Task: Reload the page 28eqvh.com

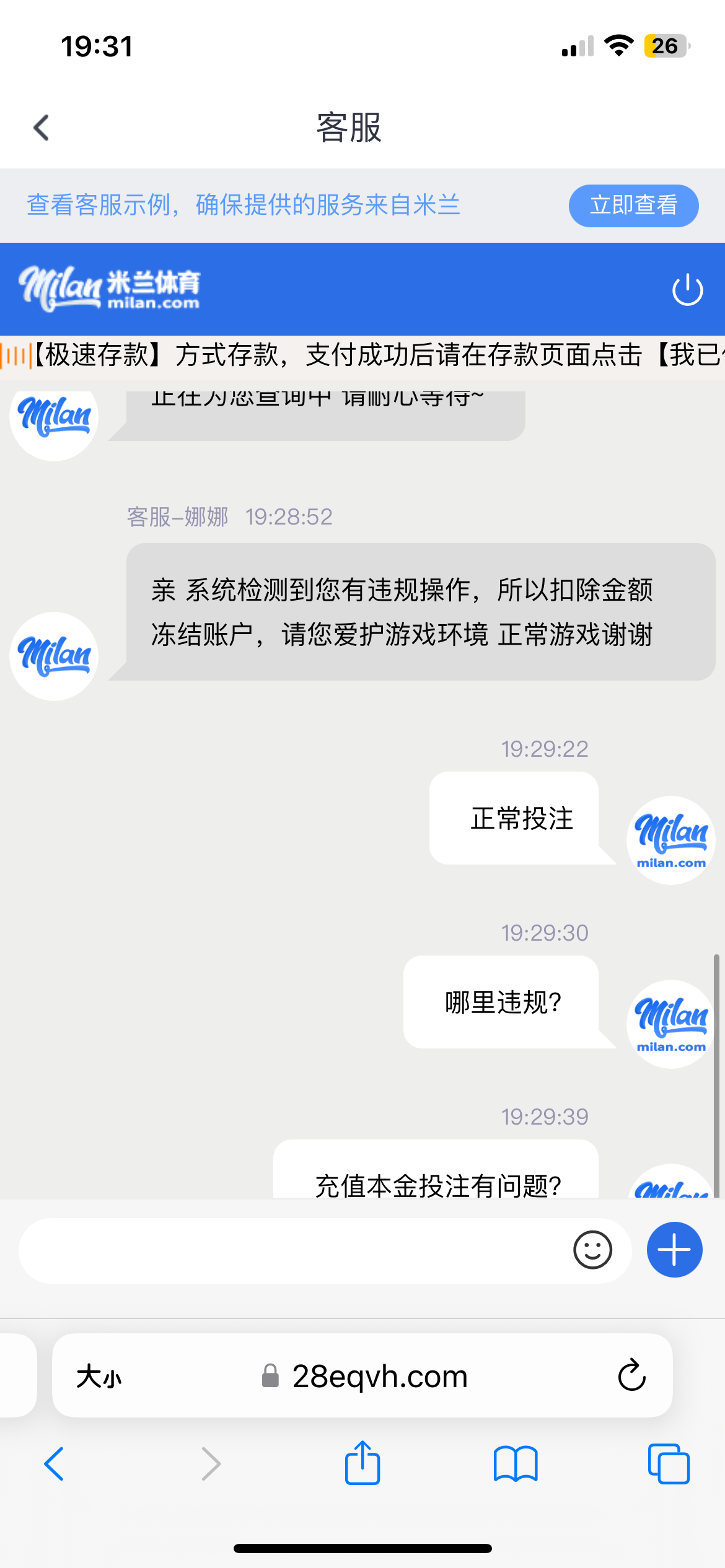Action: click(631, 1375)
